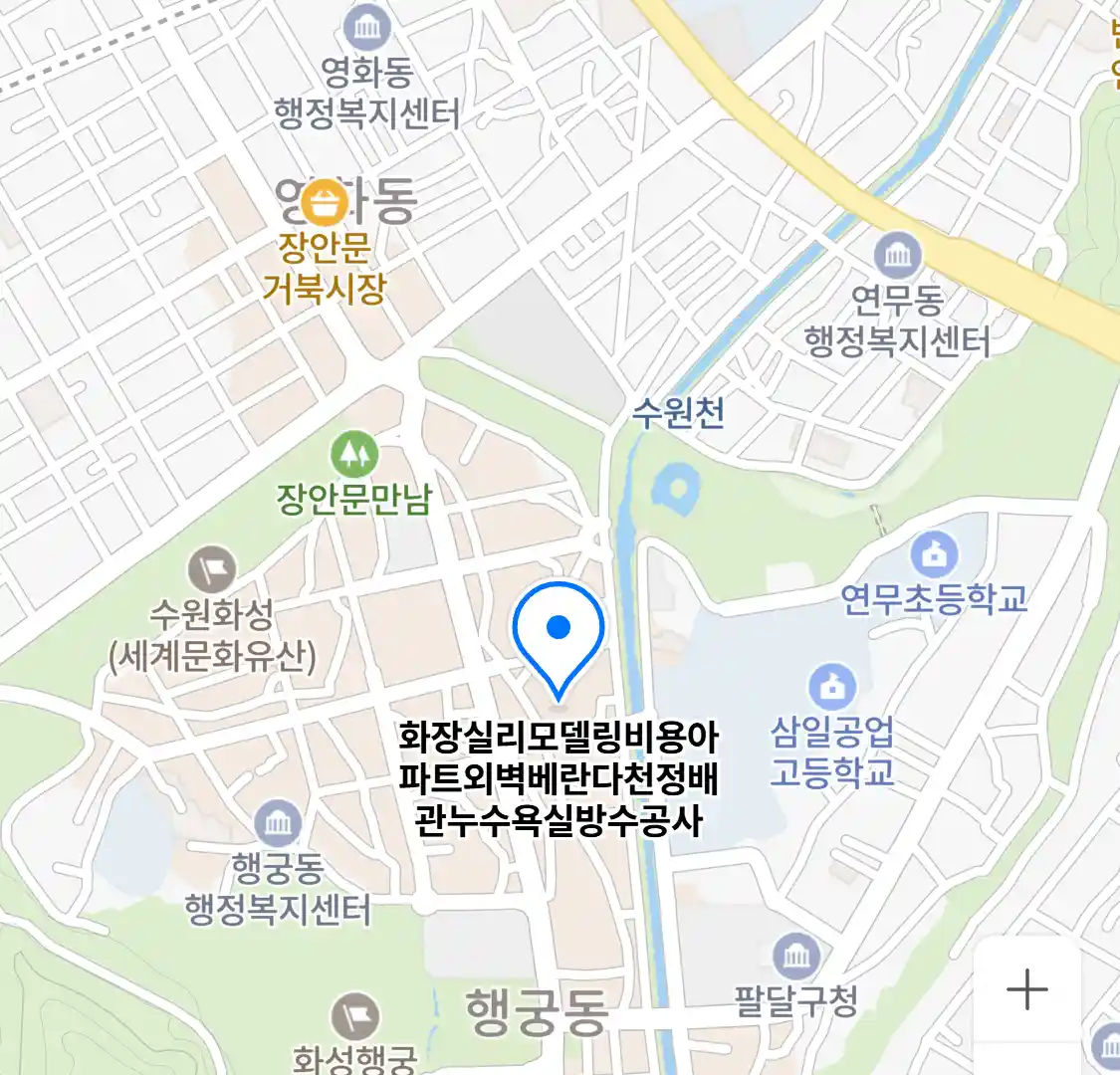Open 영화동 행정복지센터 map marker
Viewport: 1120px width, 1075px height.
pyautogui.click(x=367, y=29)
